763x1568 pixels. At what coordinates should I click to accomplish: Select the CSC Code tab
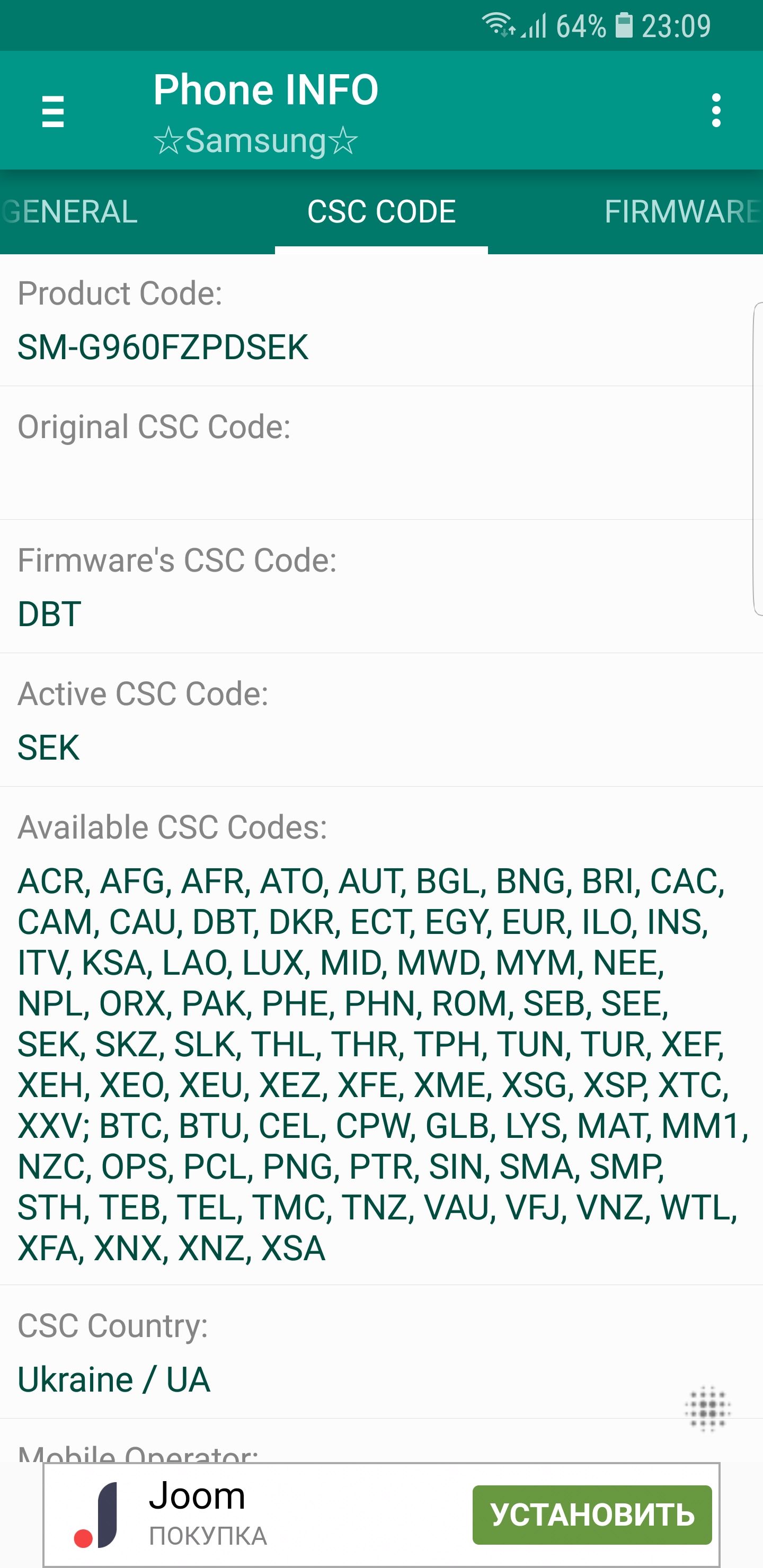point(381,212)
